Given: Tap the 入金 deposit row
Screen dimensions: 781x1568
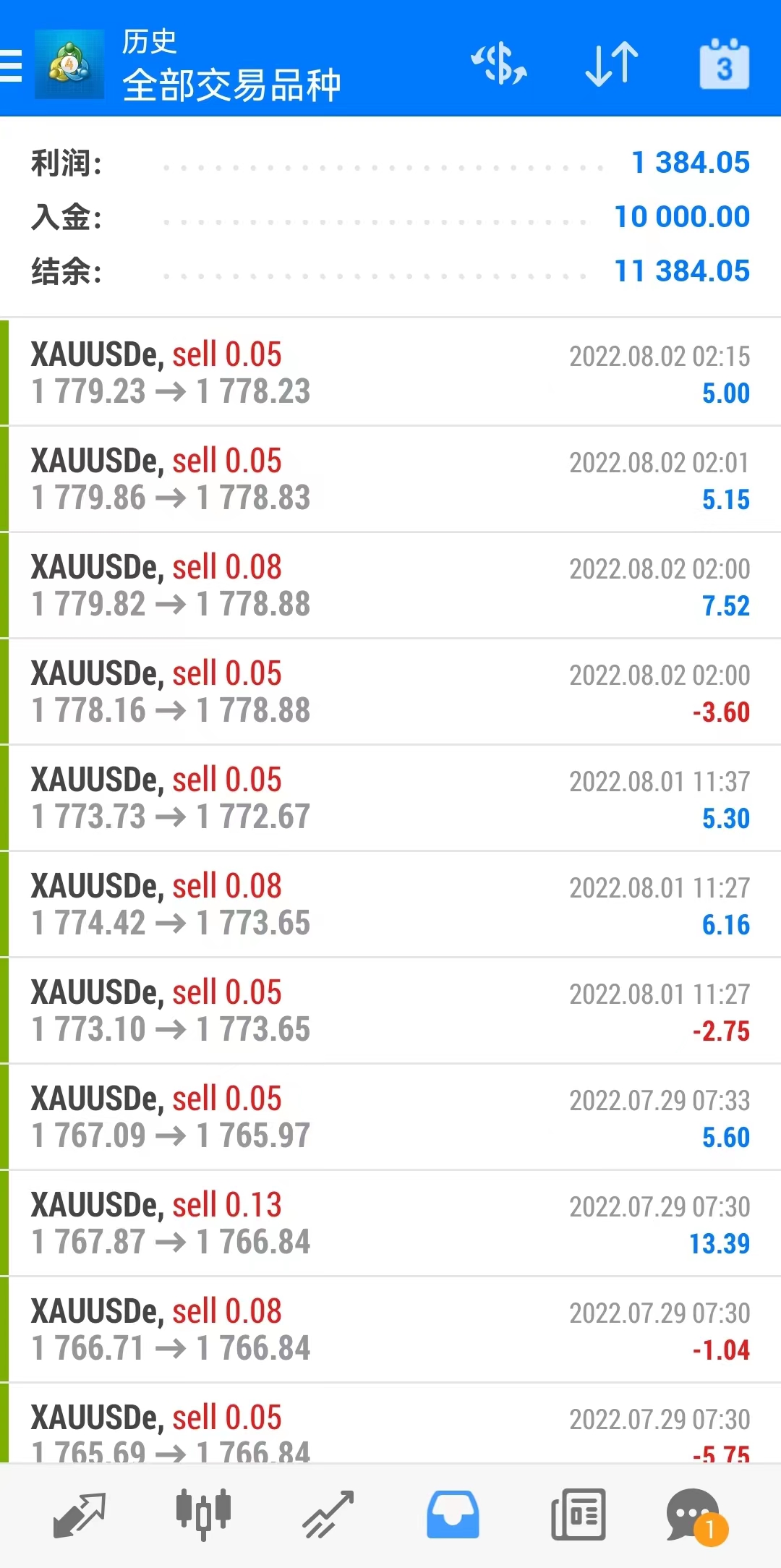Looking at the screenshot, I should pyautogui.click(x=390, y=217).
